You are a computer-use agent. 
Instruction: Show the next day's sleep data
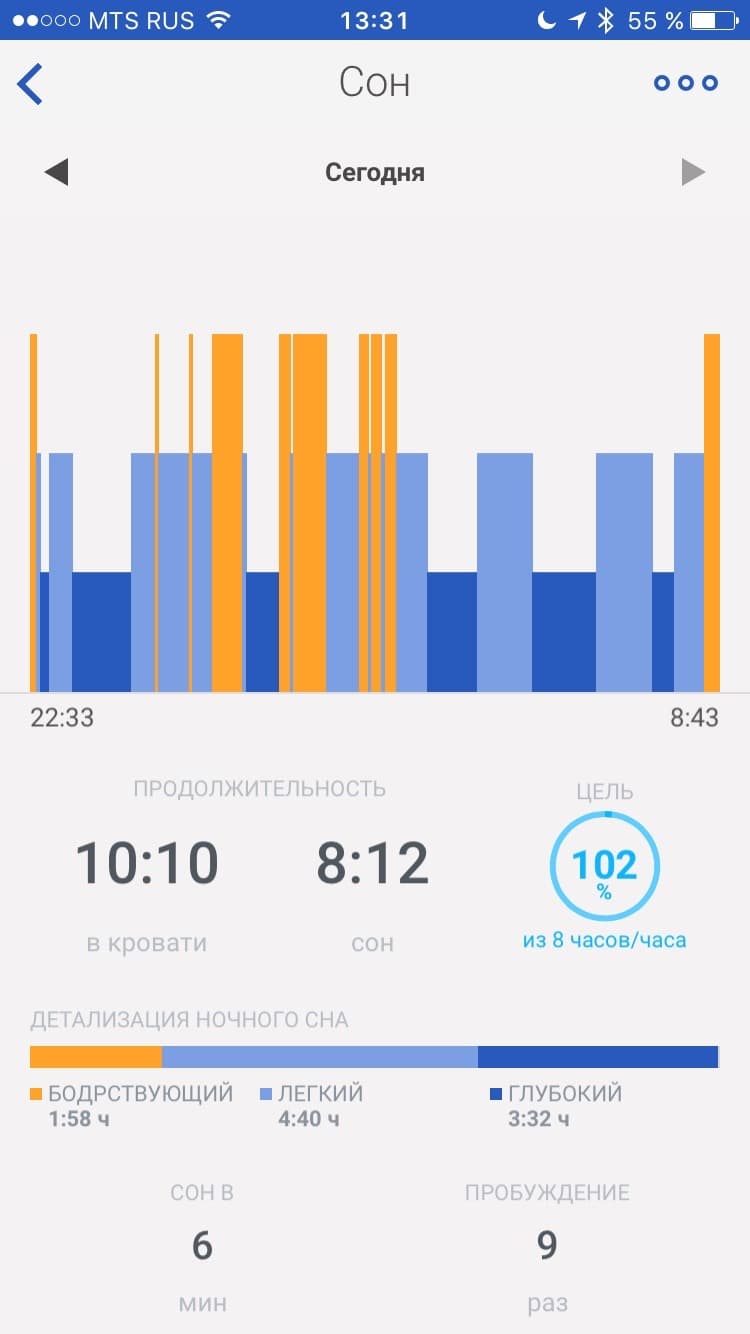tap(693, 172)
